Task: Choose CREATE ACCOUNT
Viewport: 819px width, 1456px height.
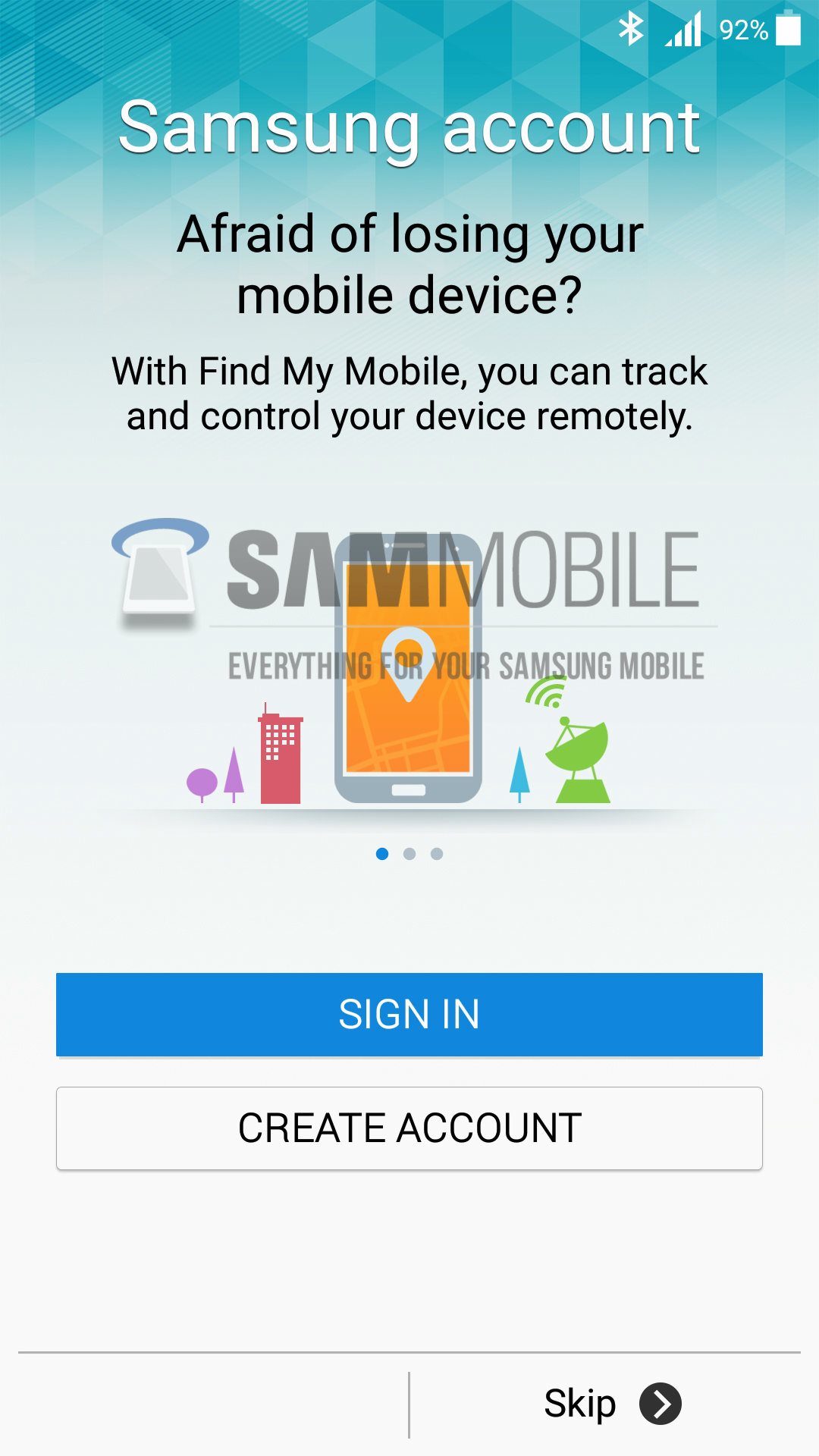Action: click(x=409, y=1128)
